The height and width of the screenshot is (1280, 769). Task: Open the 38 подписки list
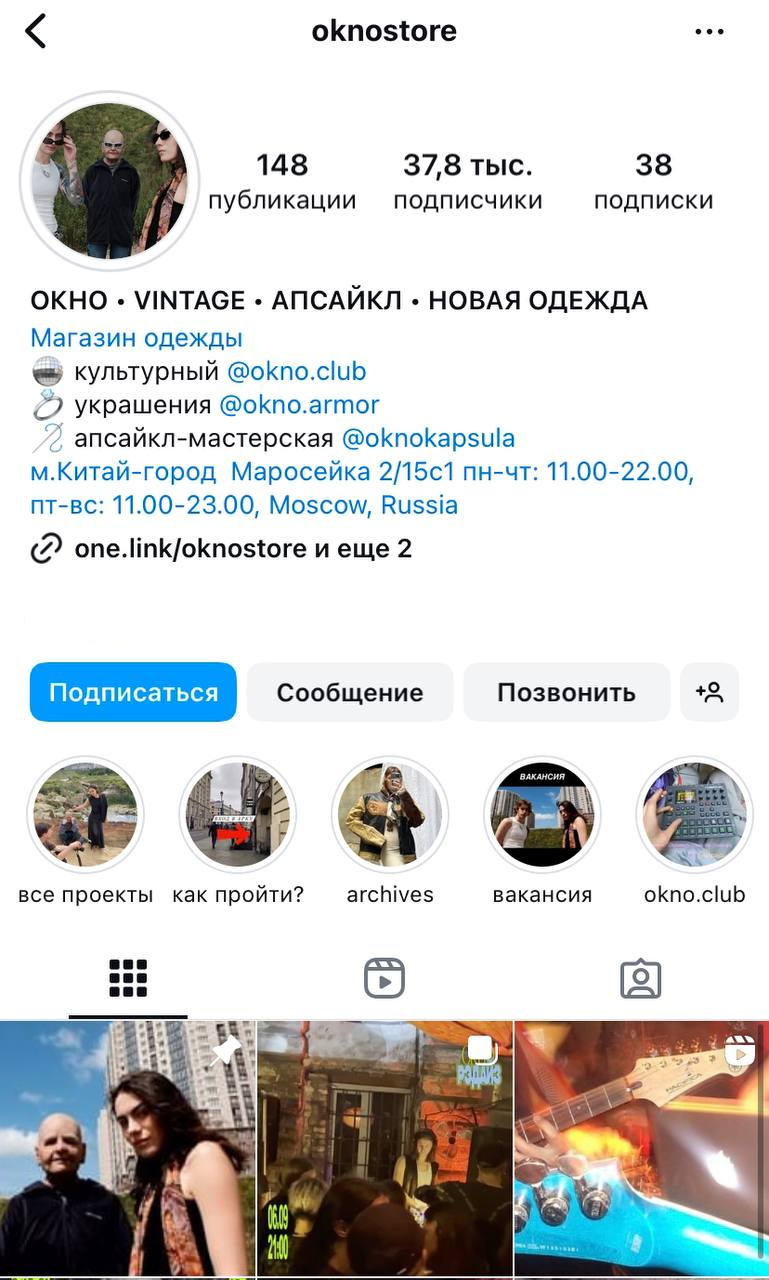[653, 181]
